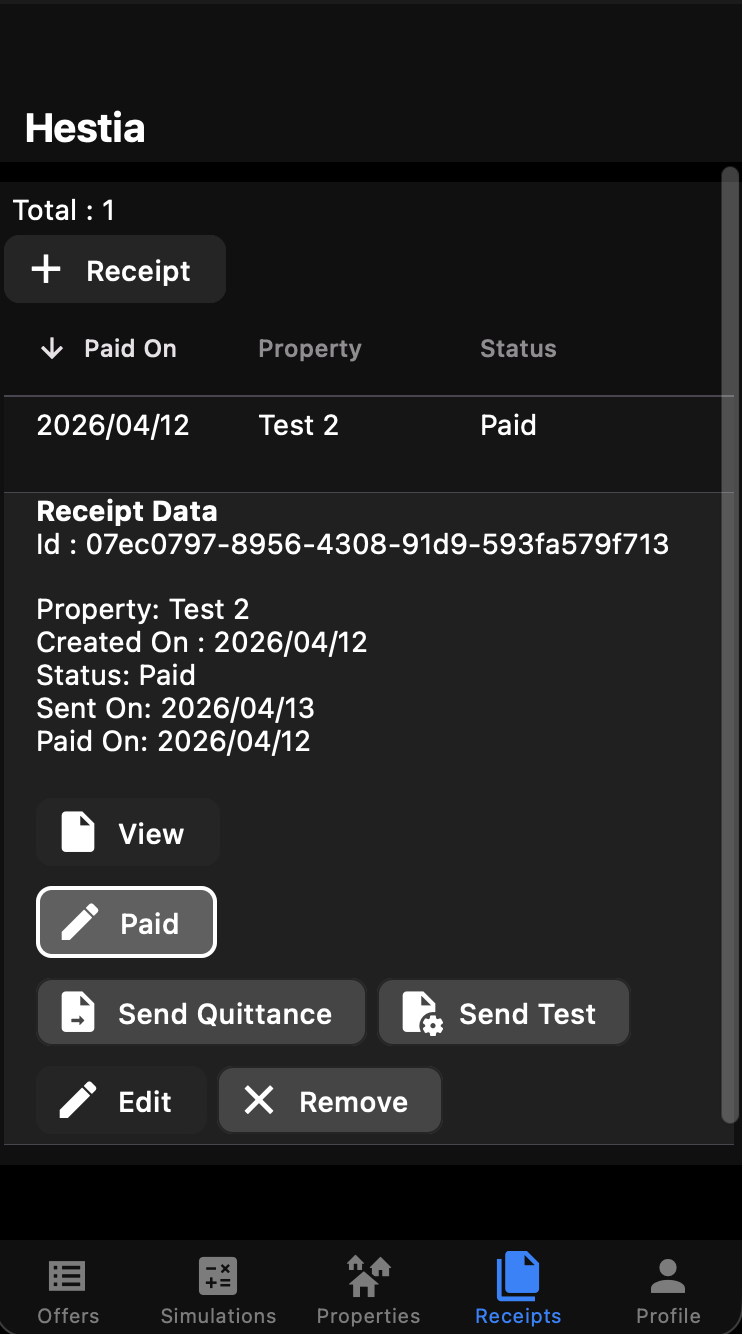Sort by the Status column header
This screenshot has width=742, height=1334.
(x=518, y=349)
